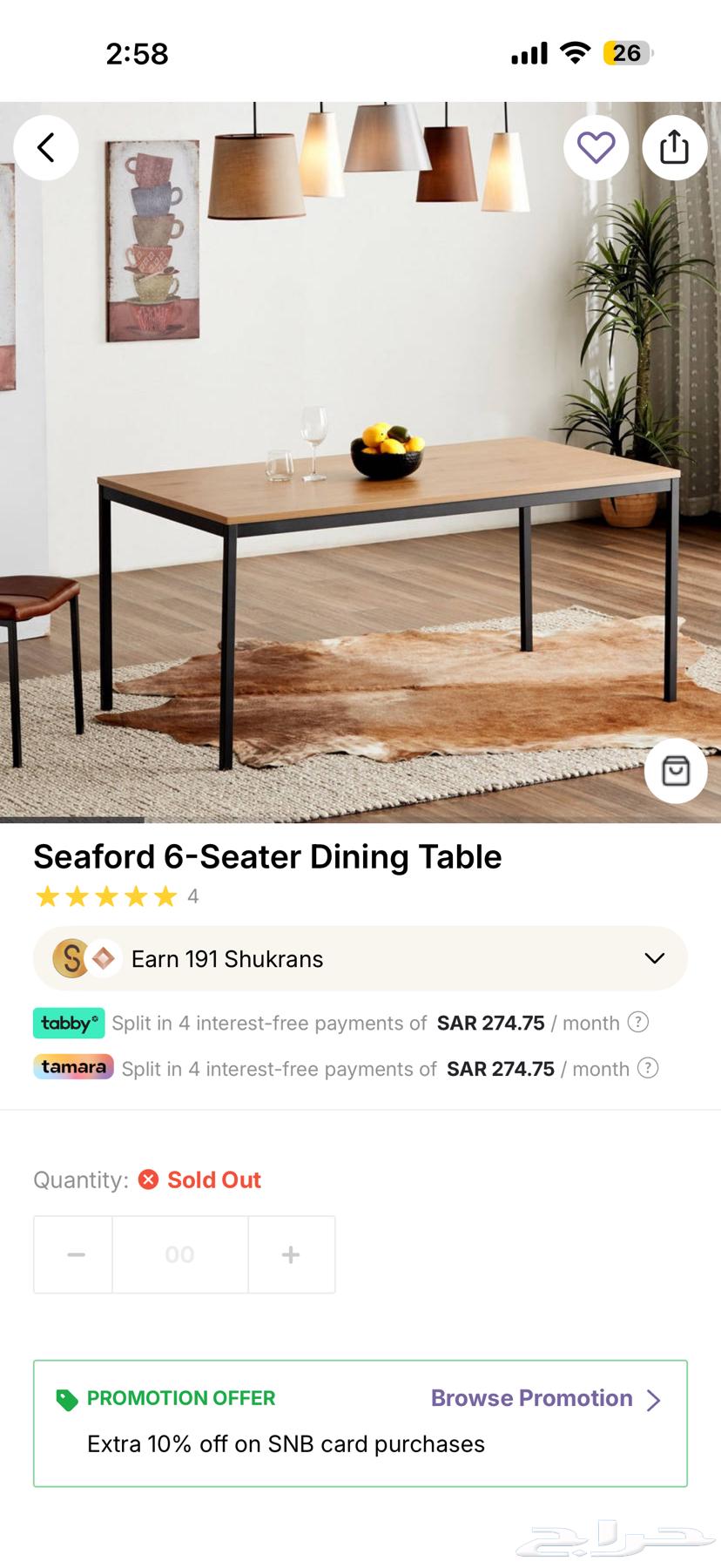This screenshot has height=1568, width=721.
Task: Click Browse Promotion
Action: [x=531, y=1398]
